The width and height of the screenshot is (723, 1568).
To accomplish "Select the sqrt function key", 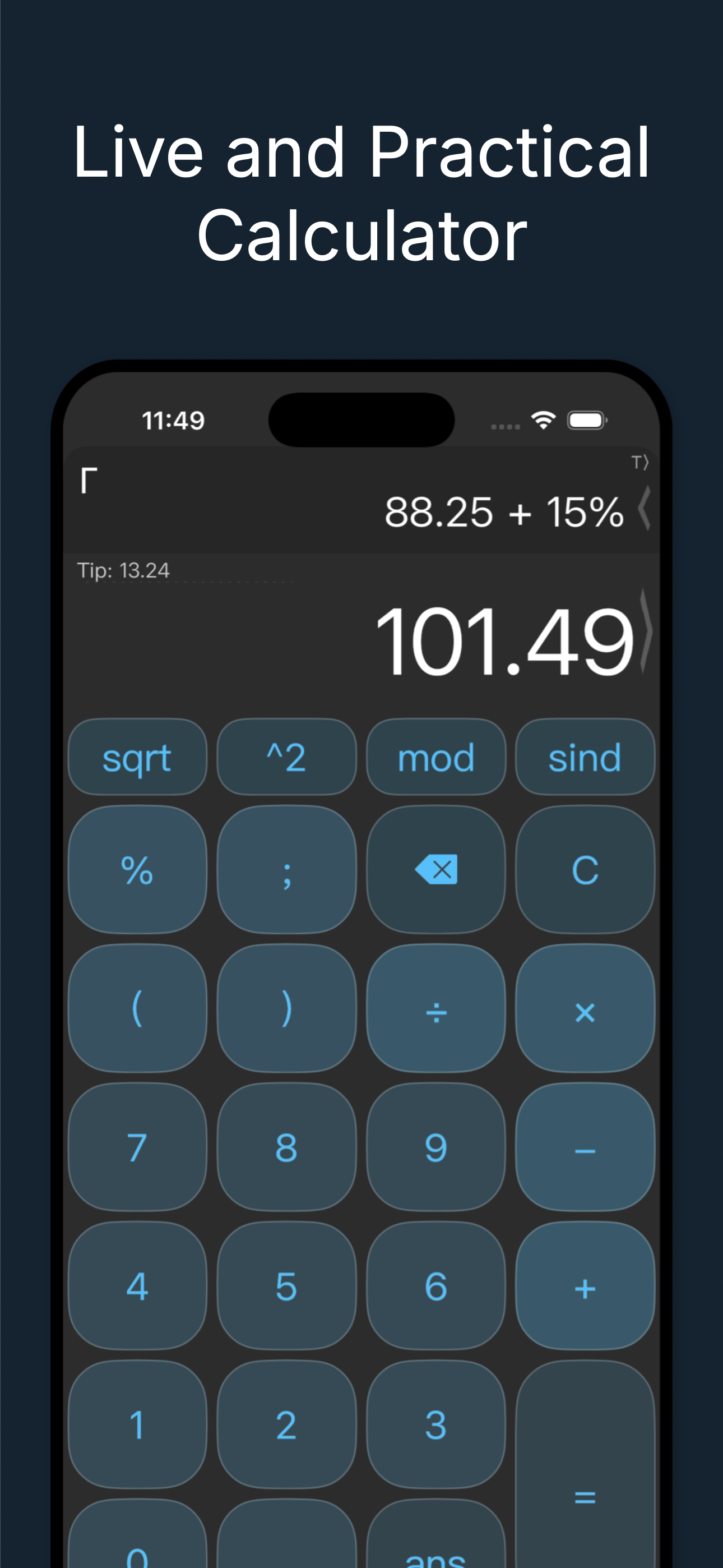I will pyautogui.click(x=137, y=757).
